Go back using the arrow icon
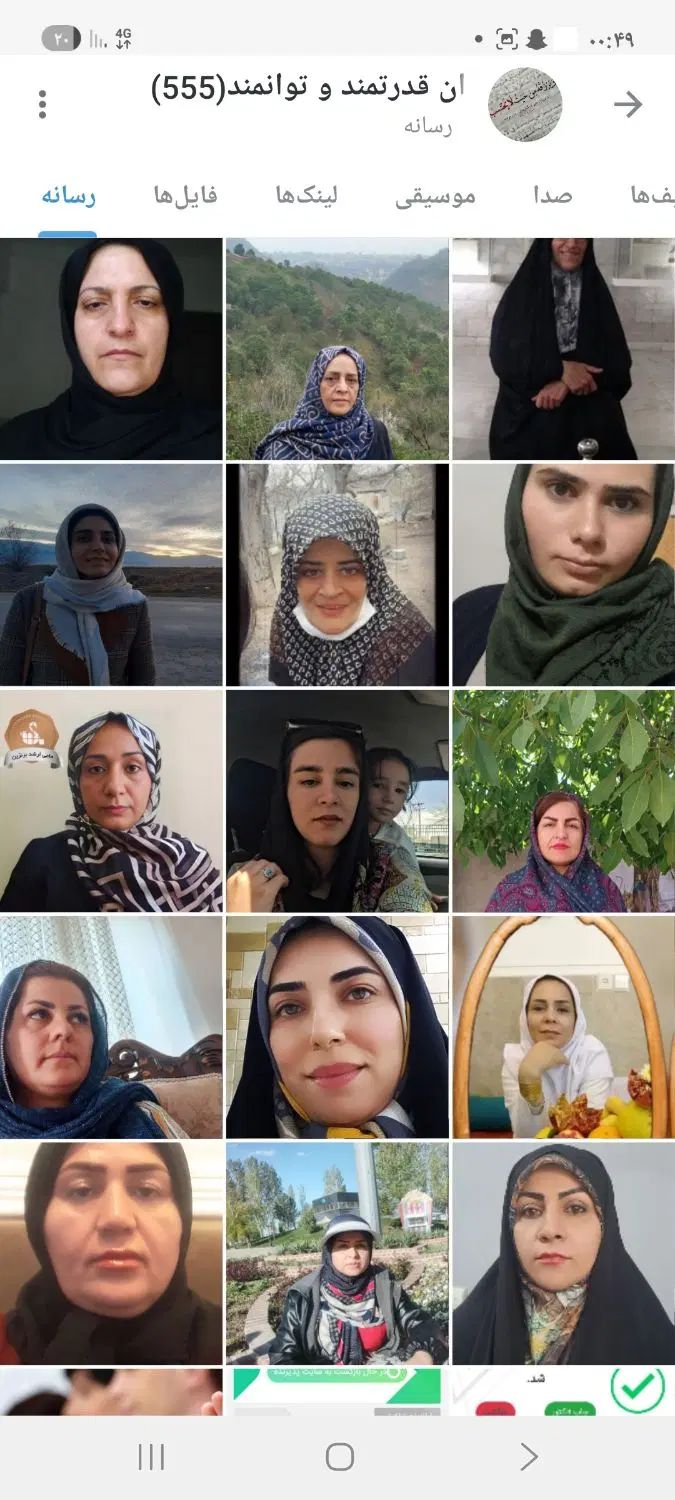Image resolution: width=675 pixels, height=1500 pixels. tap(628, 104)
